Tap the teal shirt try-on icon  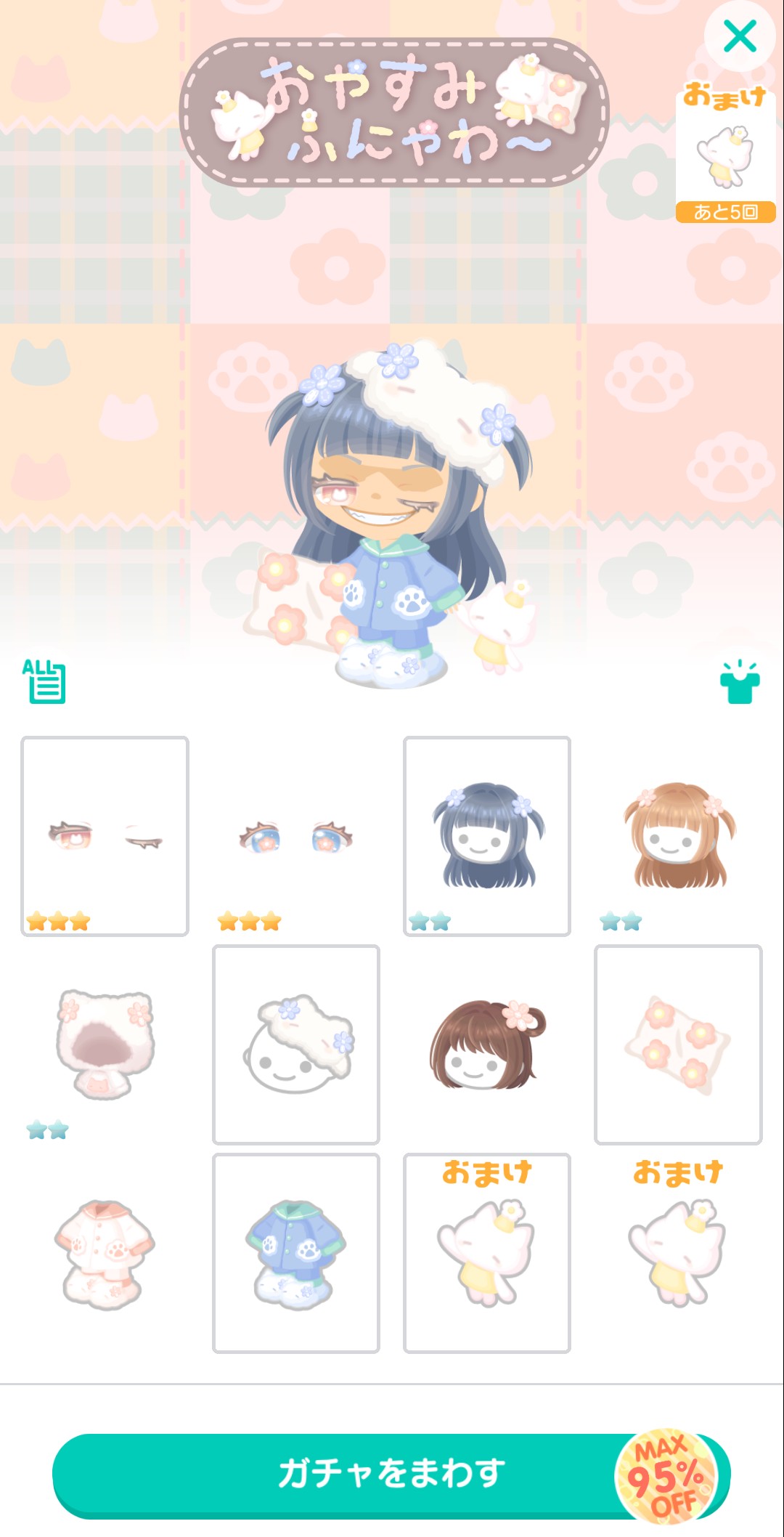pyautogui.click(x=739, y=682)
